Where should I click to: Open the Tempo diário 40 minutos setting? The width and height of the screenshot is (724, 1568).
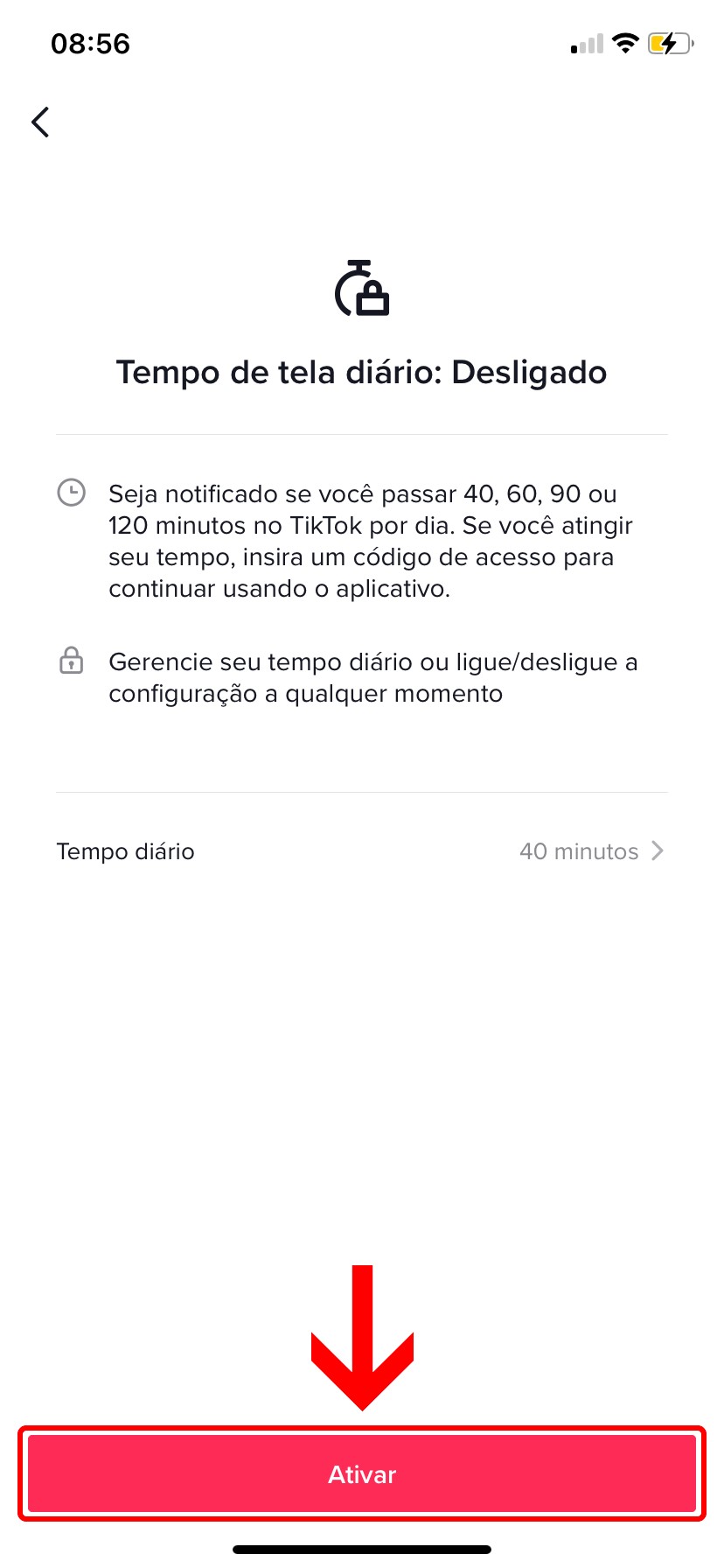coord(361,851)
